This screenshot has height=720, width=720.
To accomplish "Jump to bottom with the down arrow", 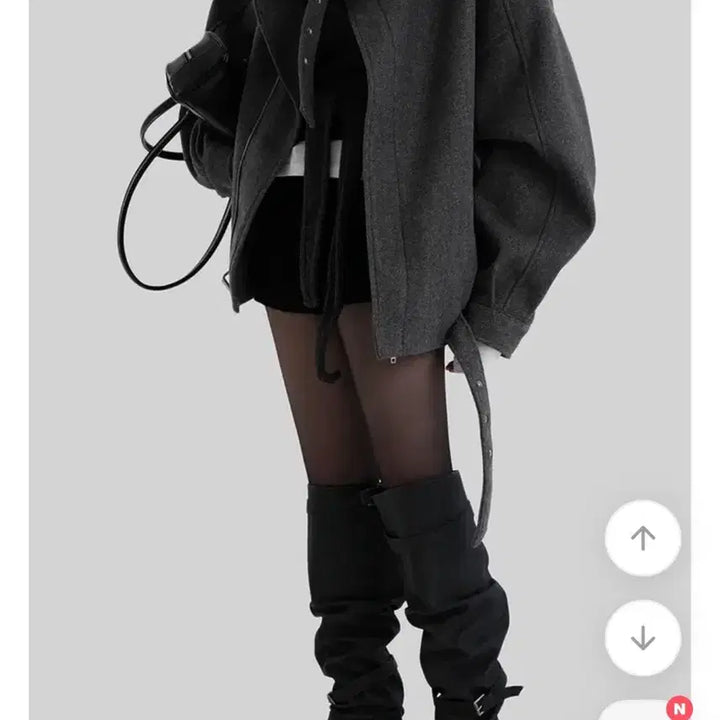I will tap(643, 637).
